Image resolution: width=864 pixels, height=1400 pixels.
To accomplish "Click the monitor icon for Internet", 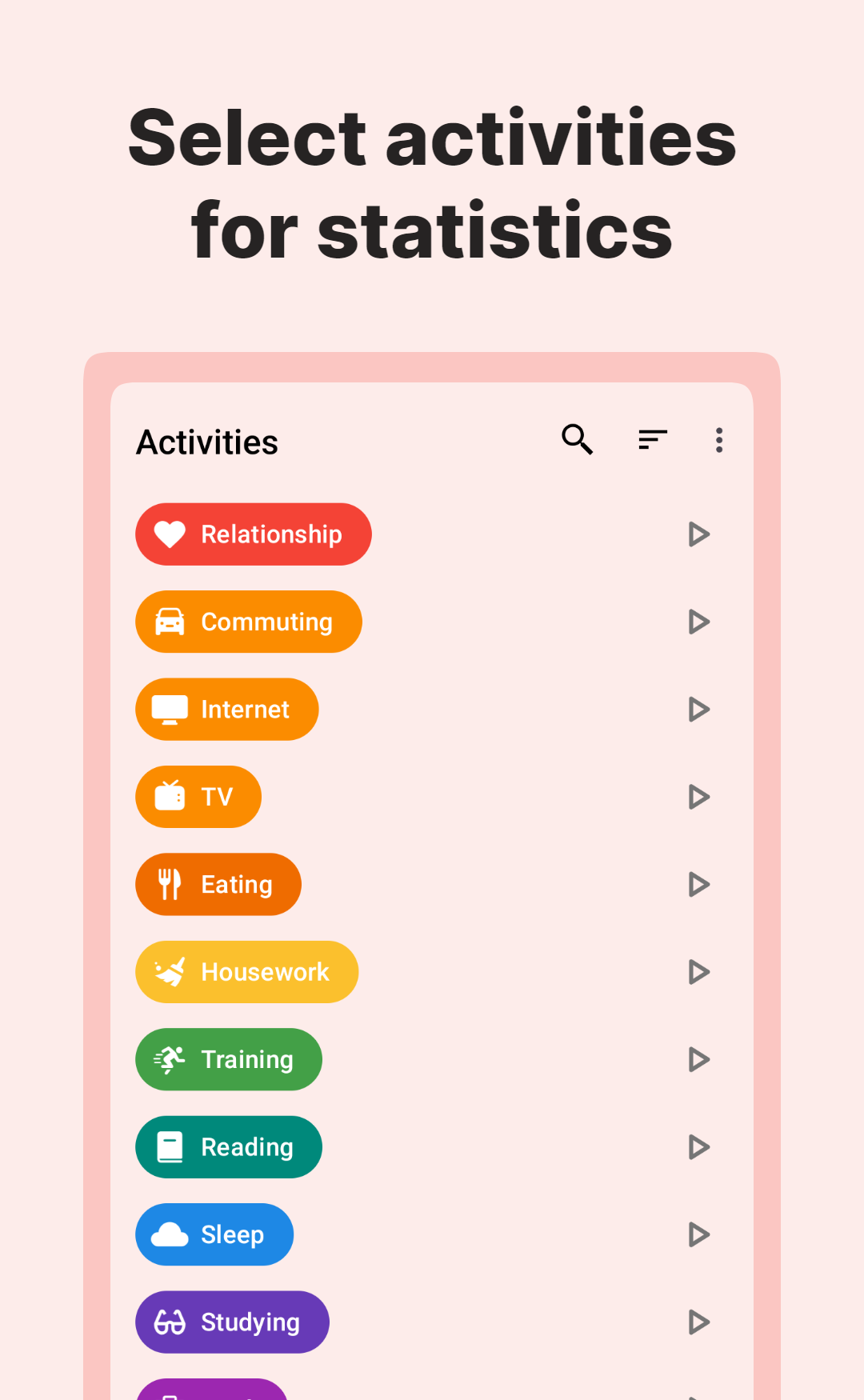I will (170, 709).
